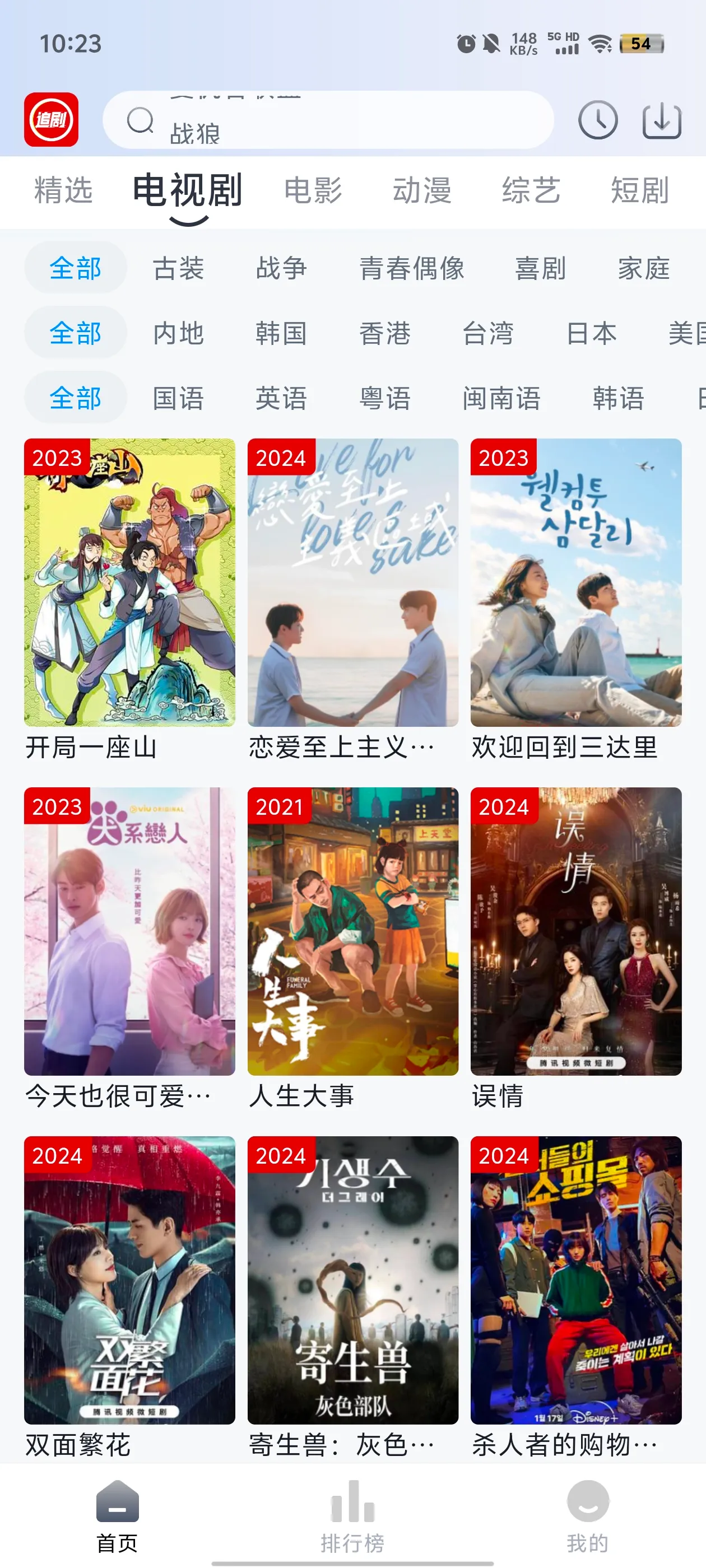
Task: Filter region by 韩国
Action: click(281, 334)
